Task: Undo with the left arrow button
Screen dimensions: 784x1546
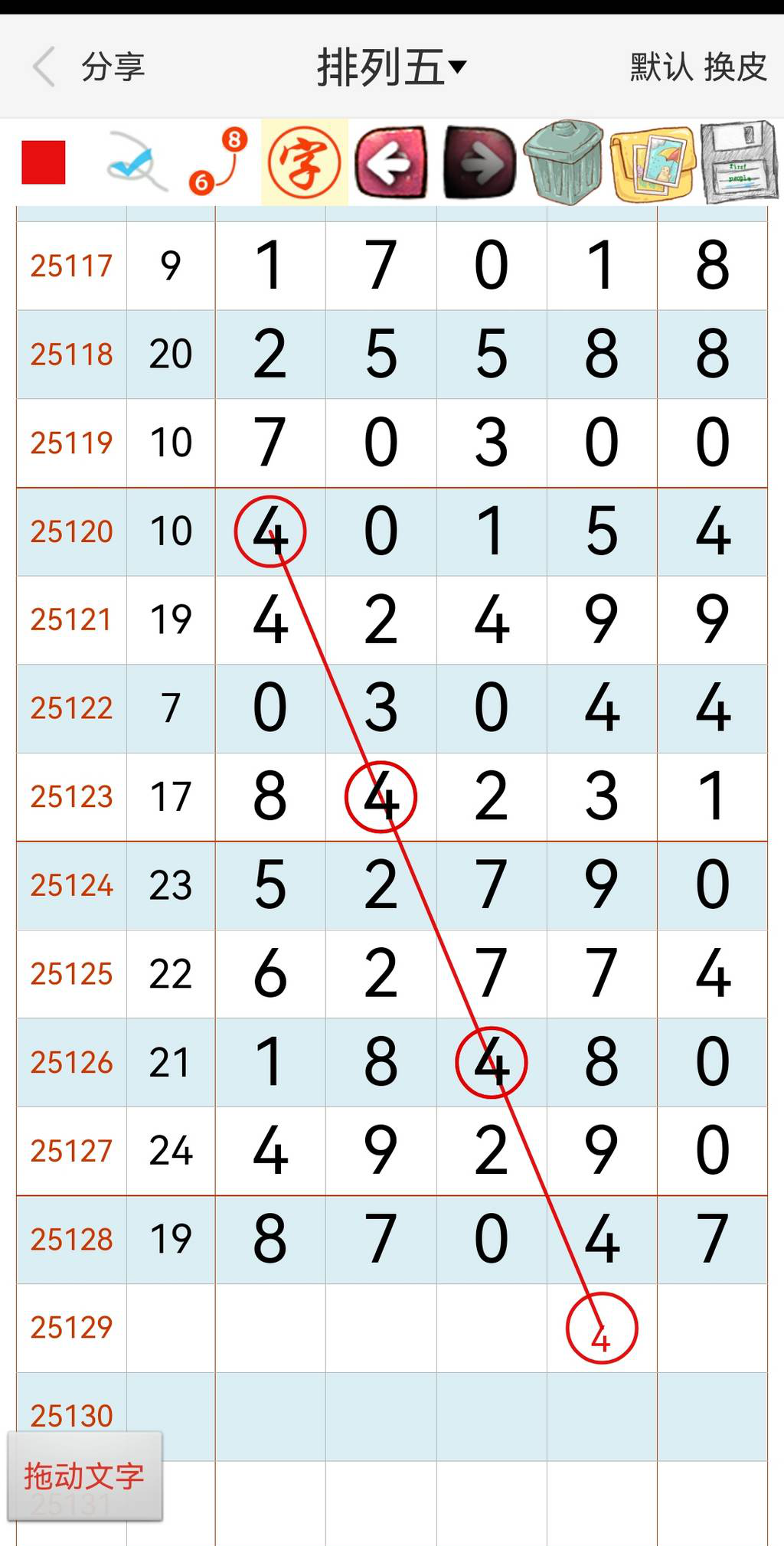Action: (x=391, y=162)
